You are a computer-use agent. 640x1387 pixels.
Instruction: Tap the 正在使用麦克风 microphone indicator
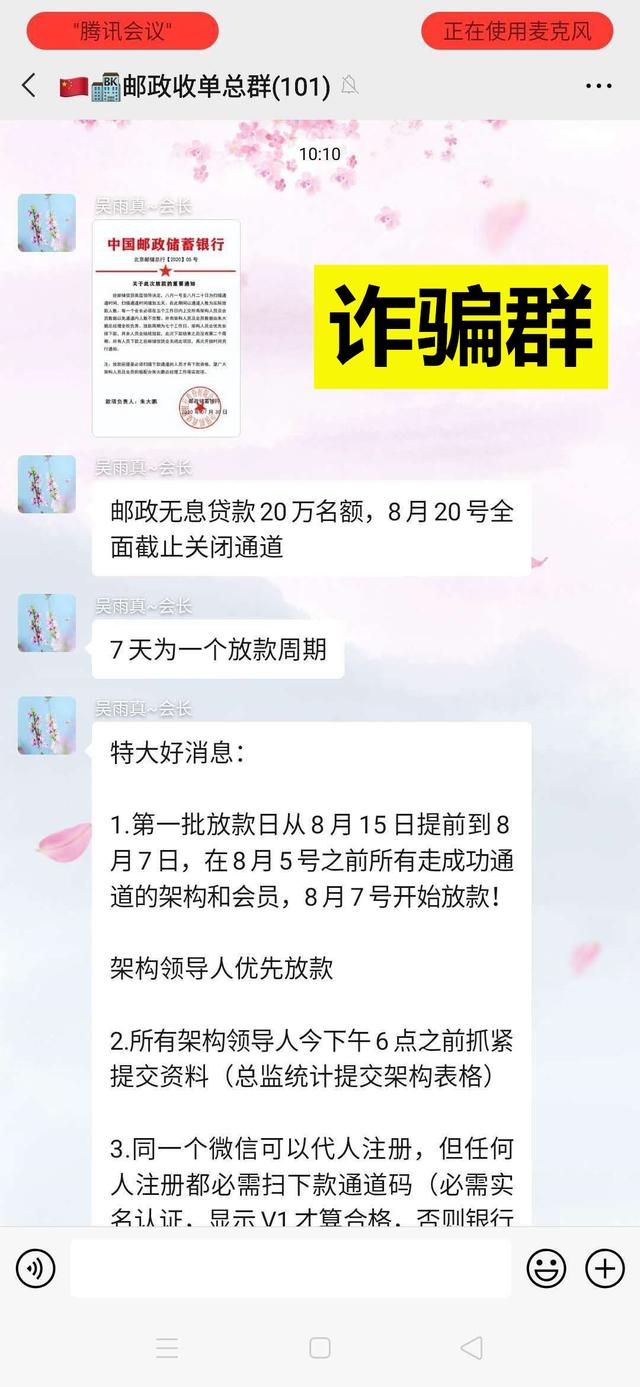(x=517, y=31)
